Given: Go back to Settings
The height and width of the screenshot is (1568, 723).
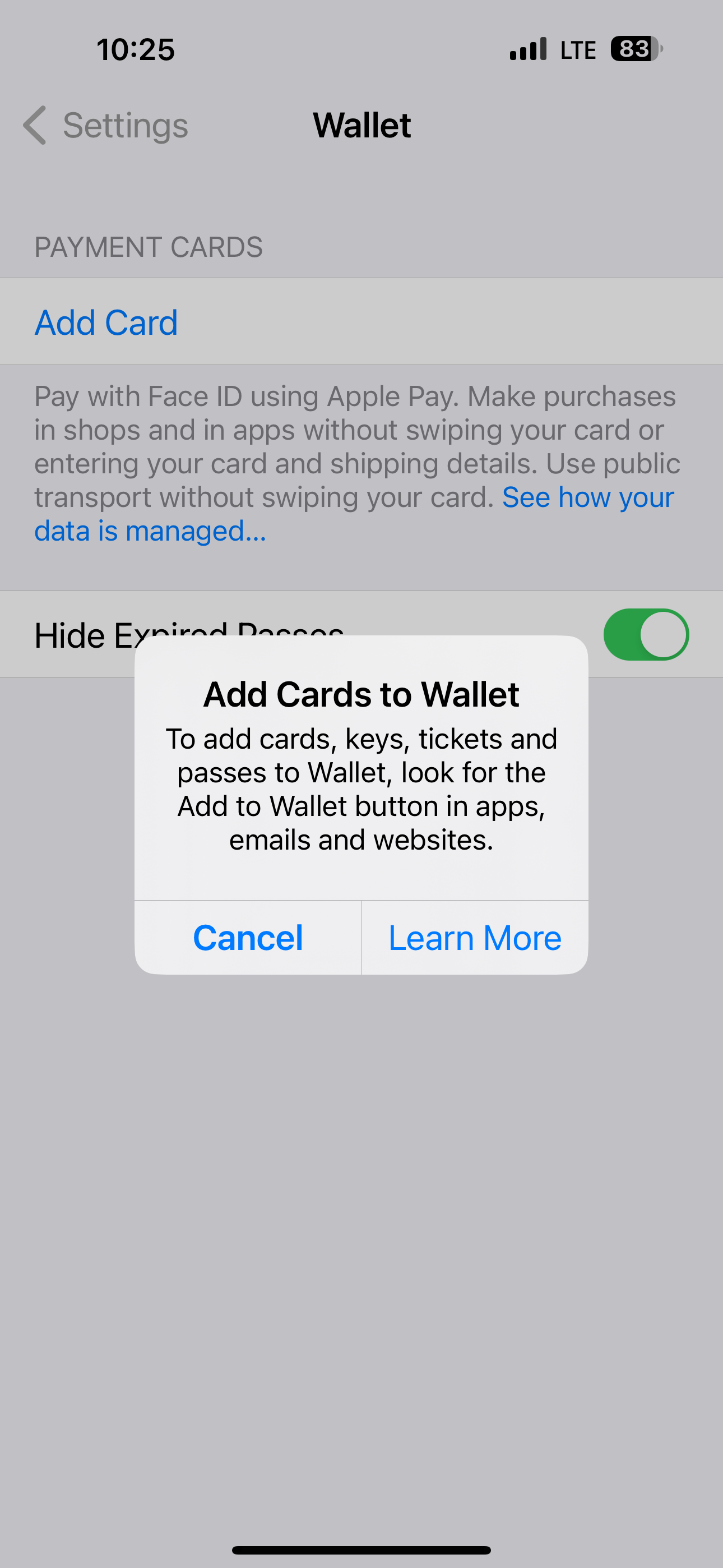Looking at the screenshot, I should [105, 126].
